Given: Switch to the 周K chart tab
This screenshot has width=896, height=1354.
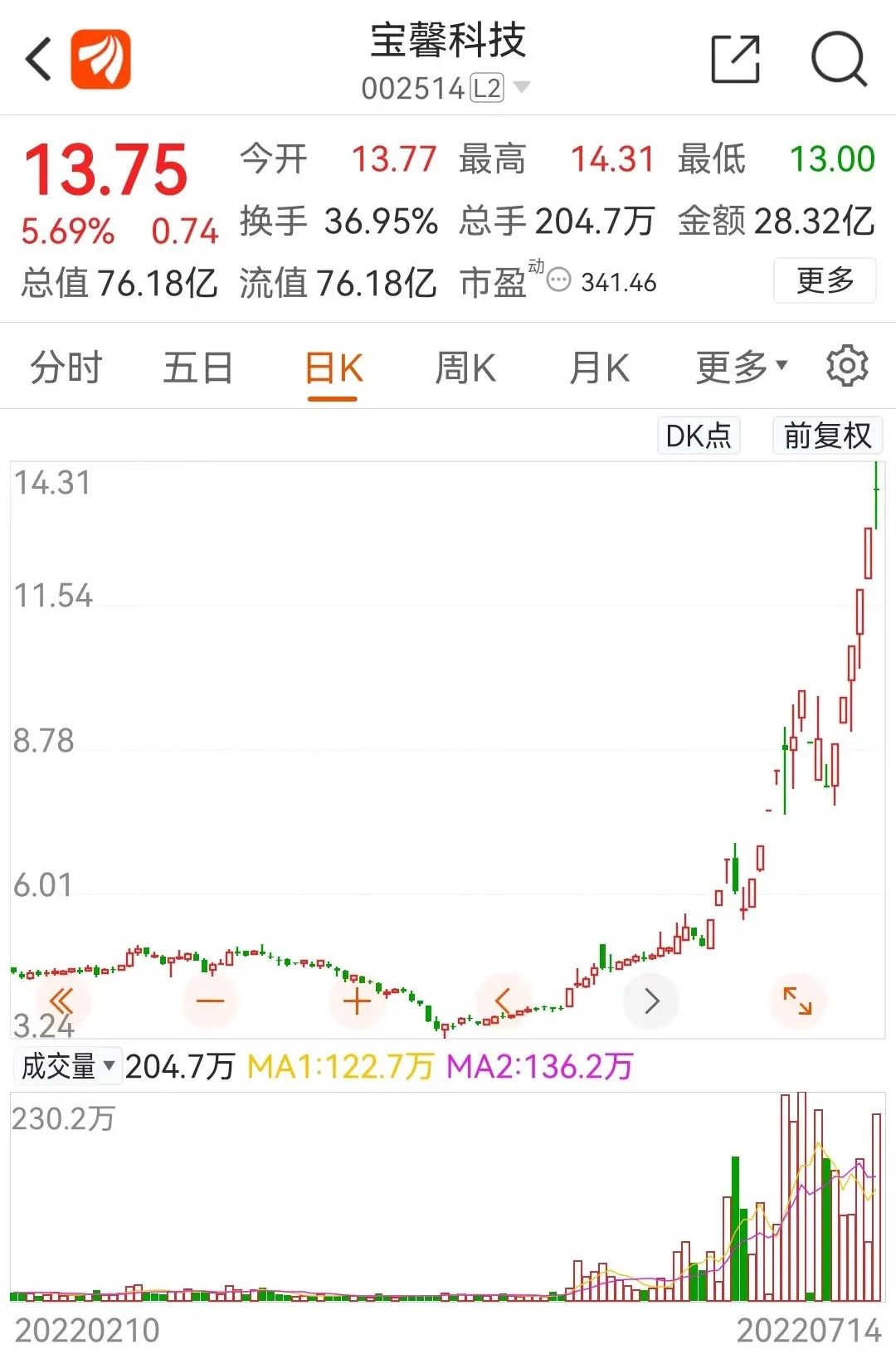Looking at the screenshot, I should tap(465, 368).
